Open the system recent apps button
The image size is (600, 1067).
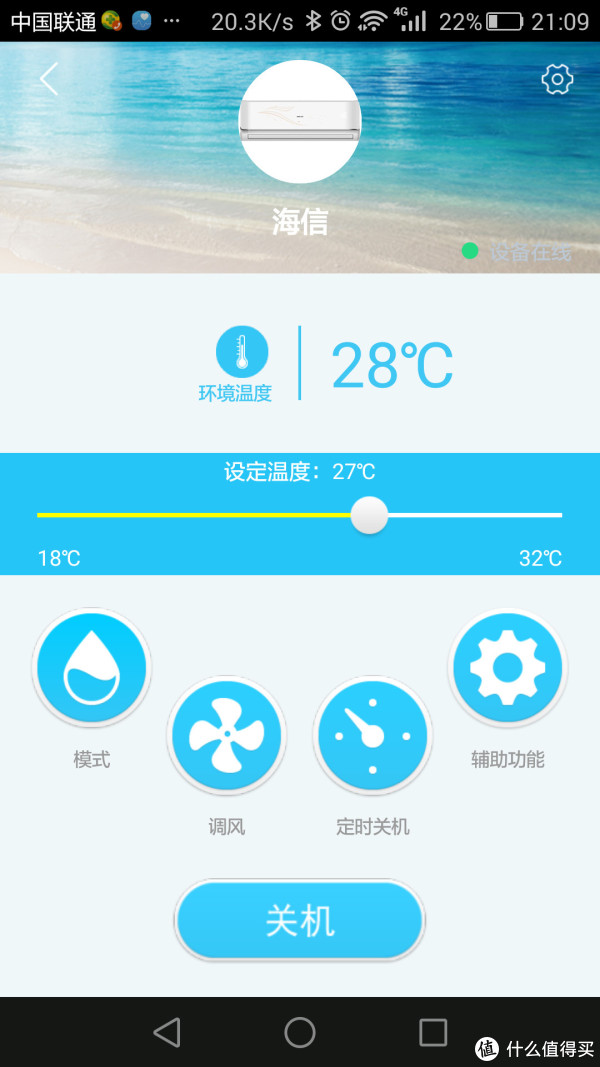click(433, 1032)
